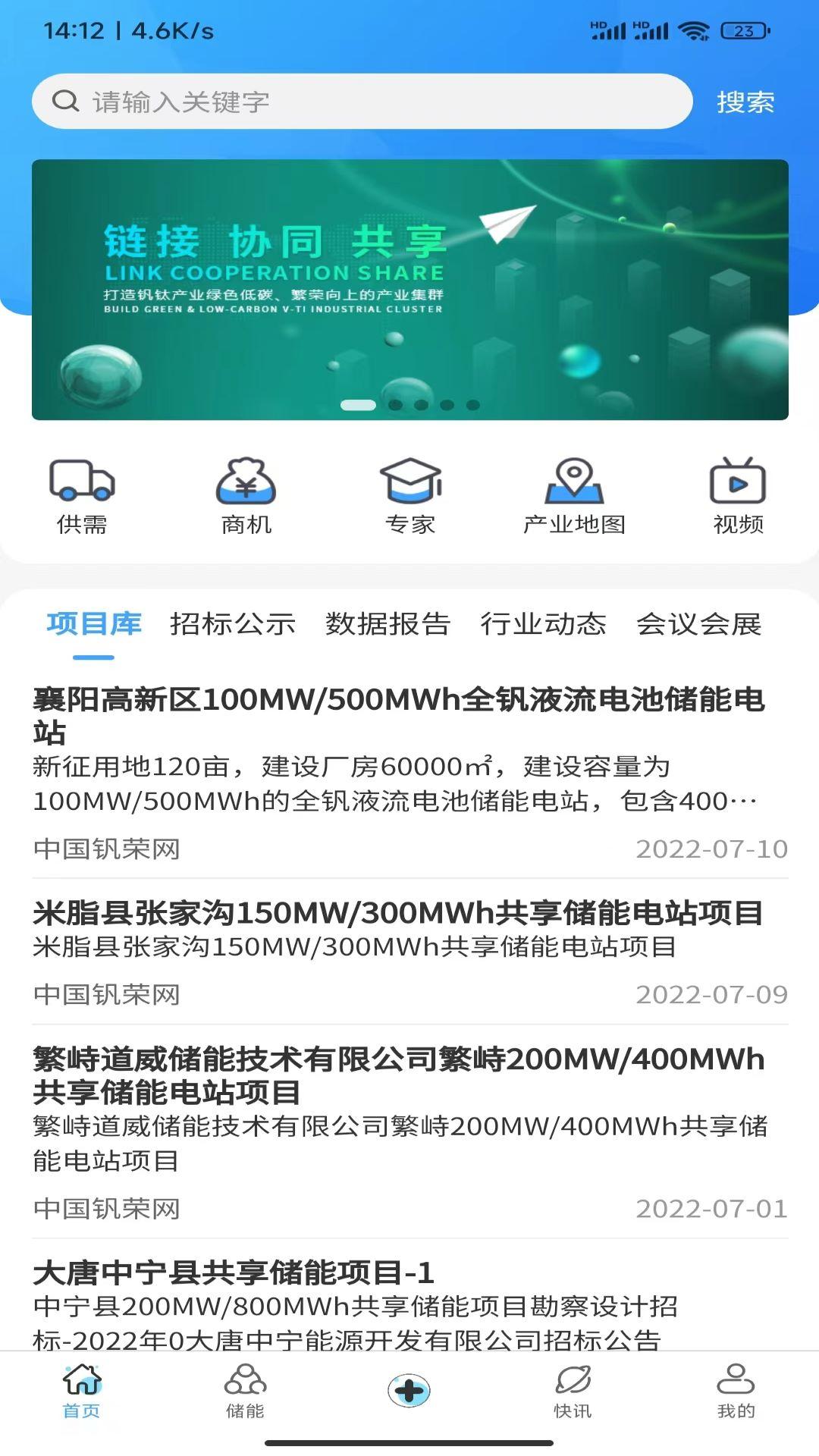Switch to the 招标公示 tab

pyautogui.click(x=234, y=625)
